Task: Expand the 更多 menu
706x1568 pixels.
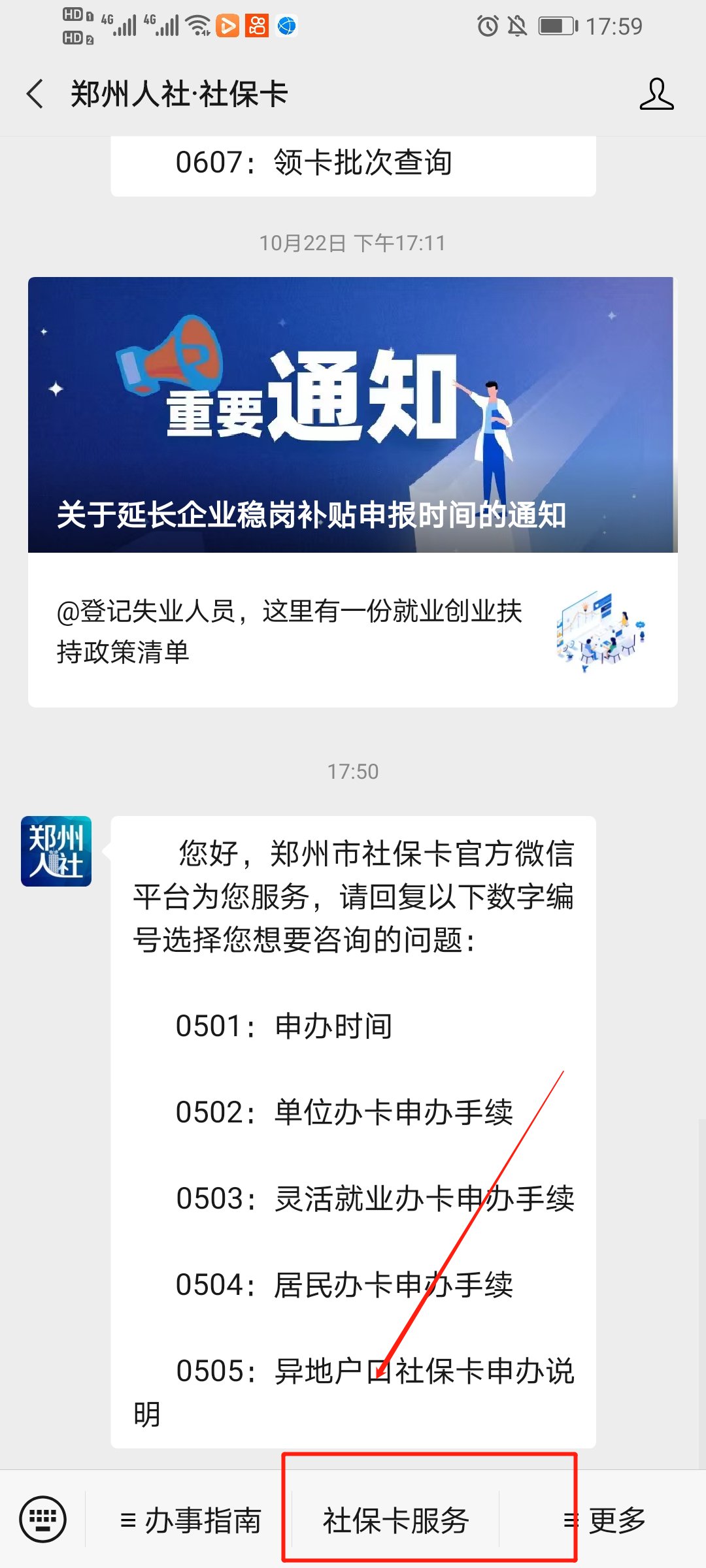Action: click(x=605, y=1520)
